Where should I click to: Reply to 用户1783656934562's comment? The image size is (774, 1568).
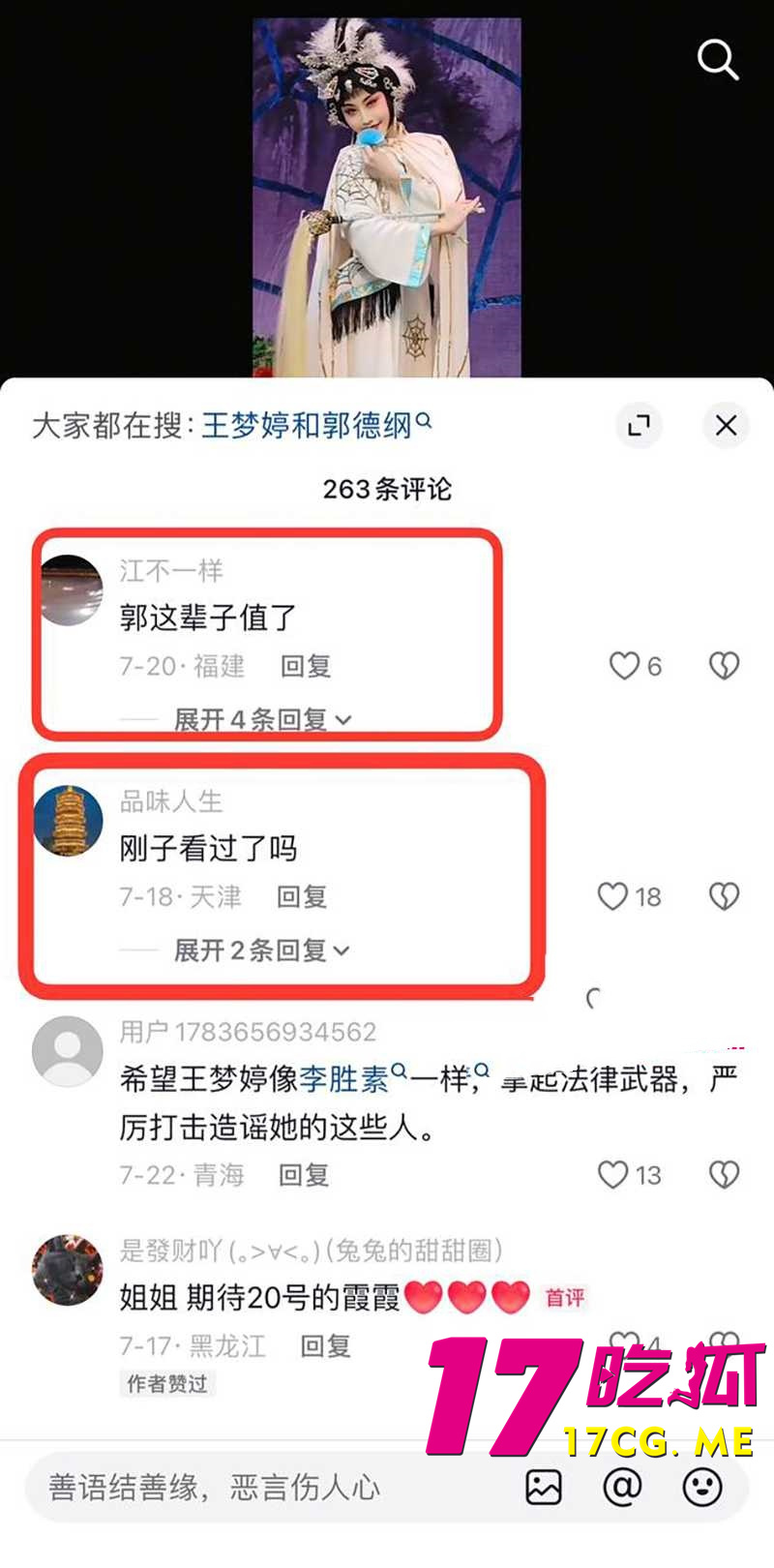[304, 1175]
